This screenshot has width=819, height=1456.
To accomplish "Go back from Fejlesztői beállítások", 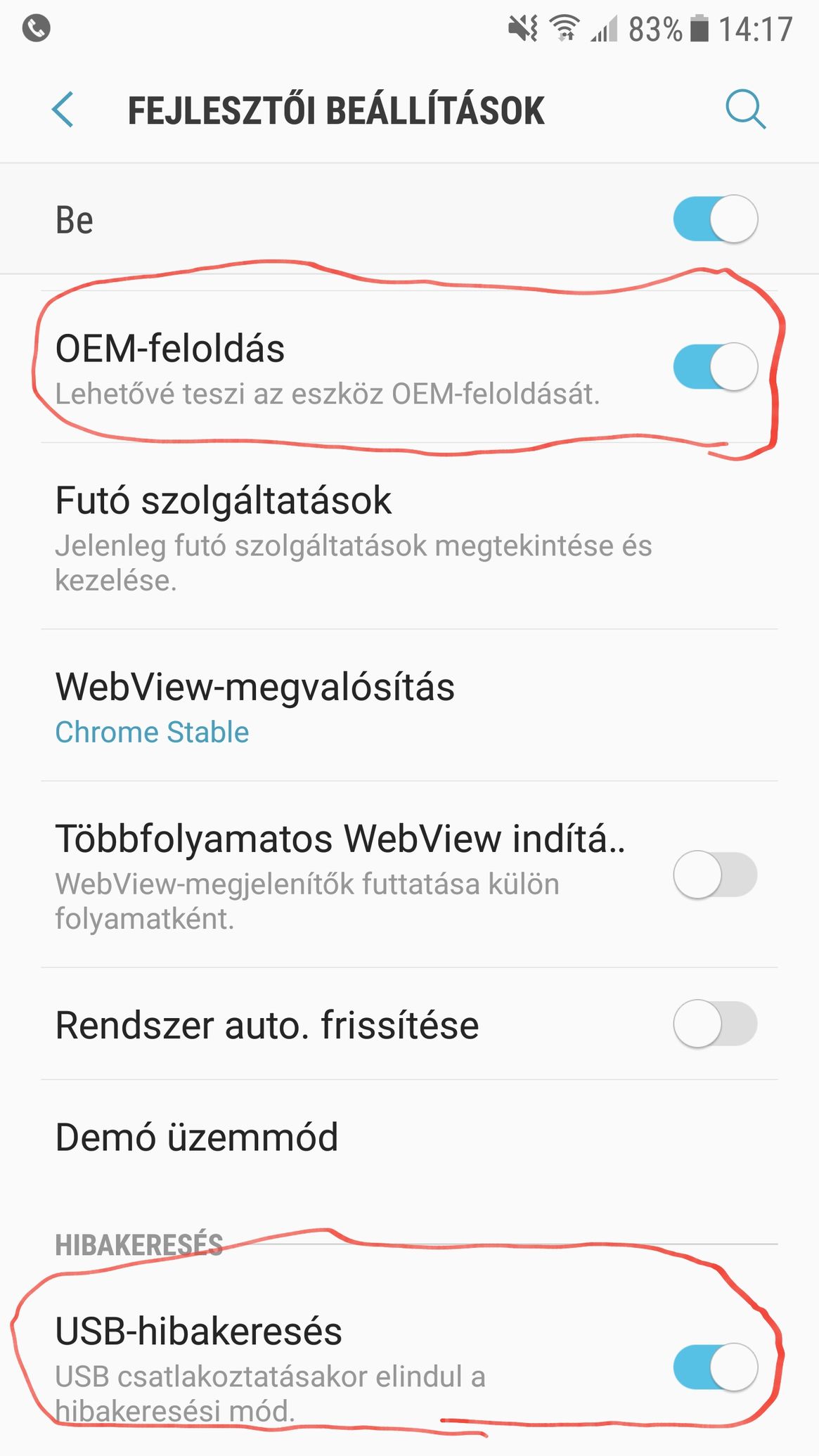I will coord(63,110).
